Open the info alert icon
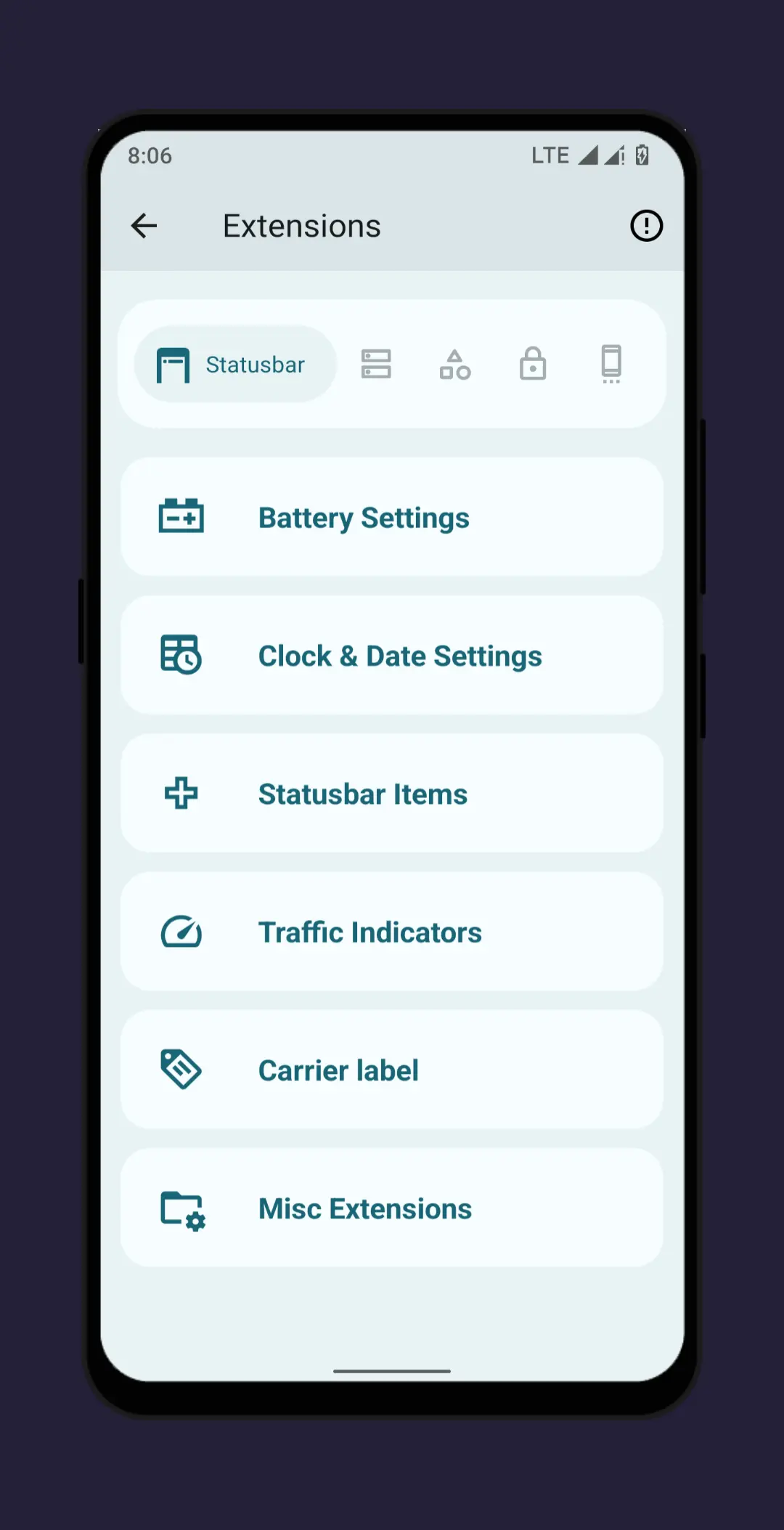Screen dimensions: 784x1530 coord(645,226)
